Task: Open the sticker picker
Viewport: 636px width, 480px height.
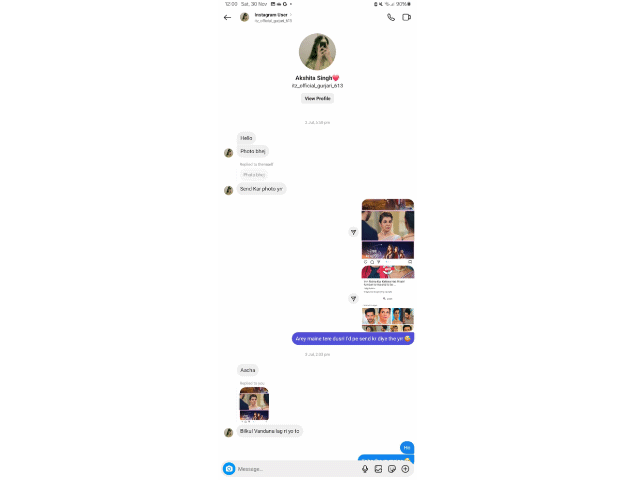Action: 392,468
